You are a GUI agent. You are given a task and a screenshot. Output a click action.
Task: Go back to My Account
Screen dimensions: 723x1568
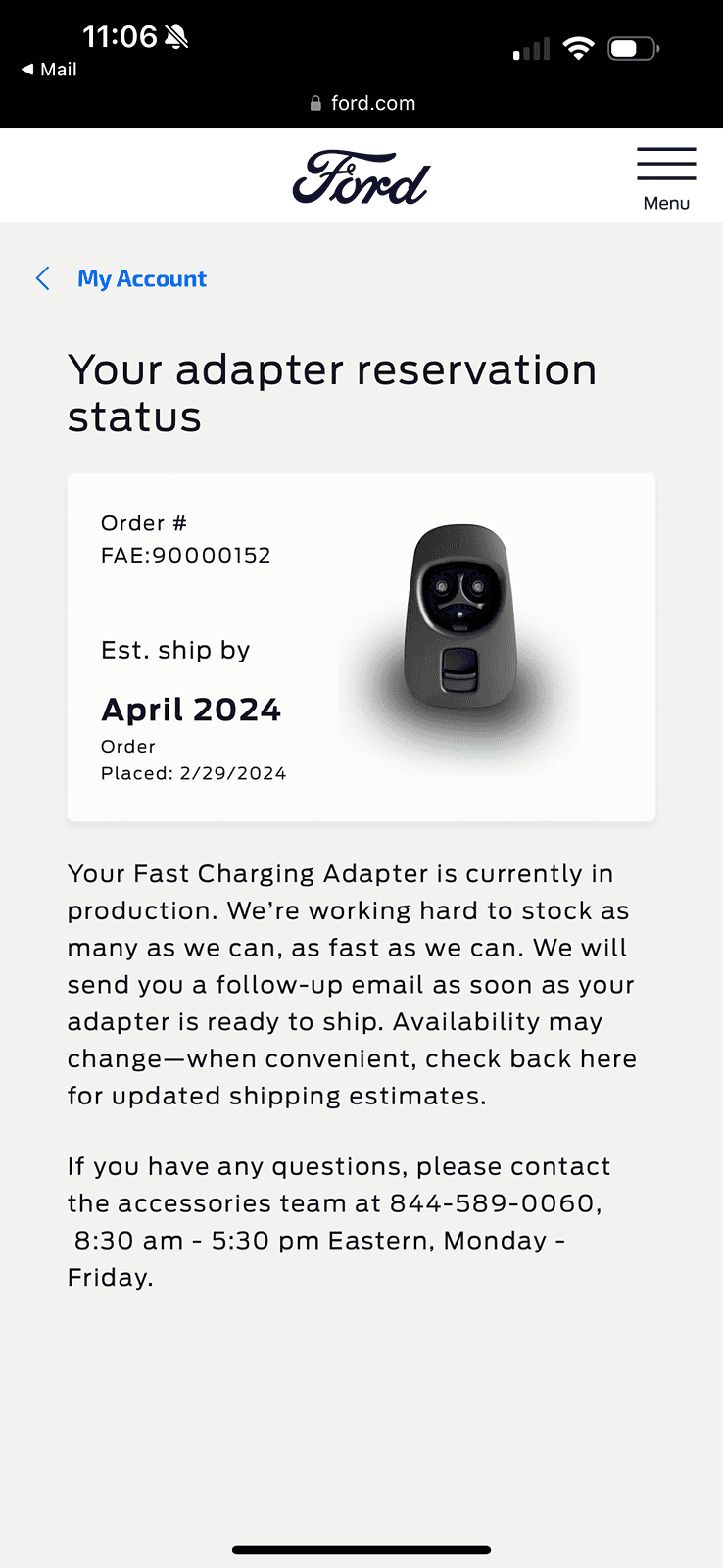[x=141, y=279]
